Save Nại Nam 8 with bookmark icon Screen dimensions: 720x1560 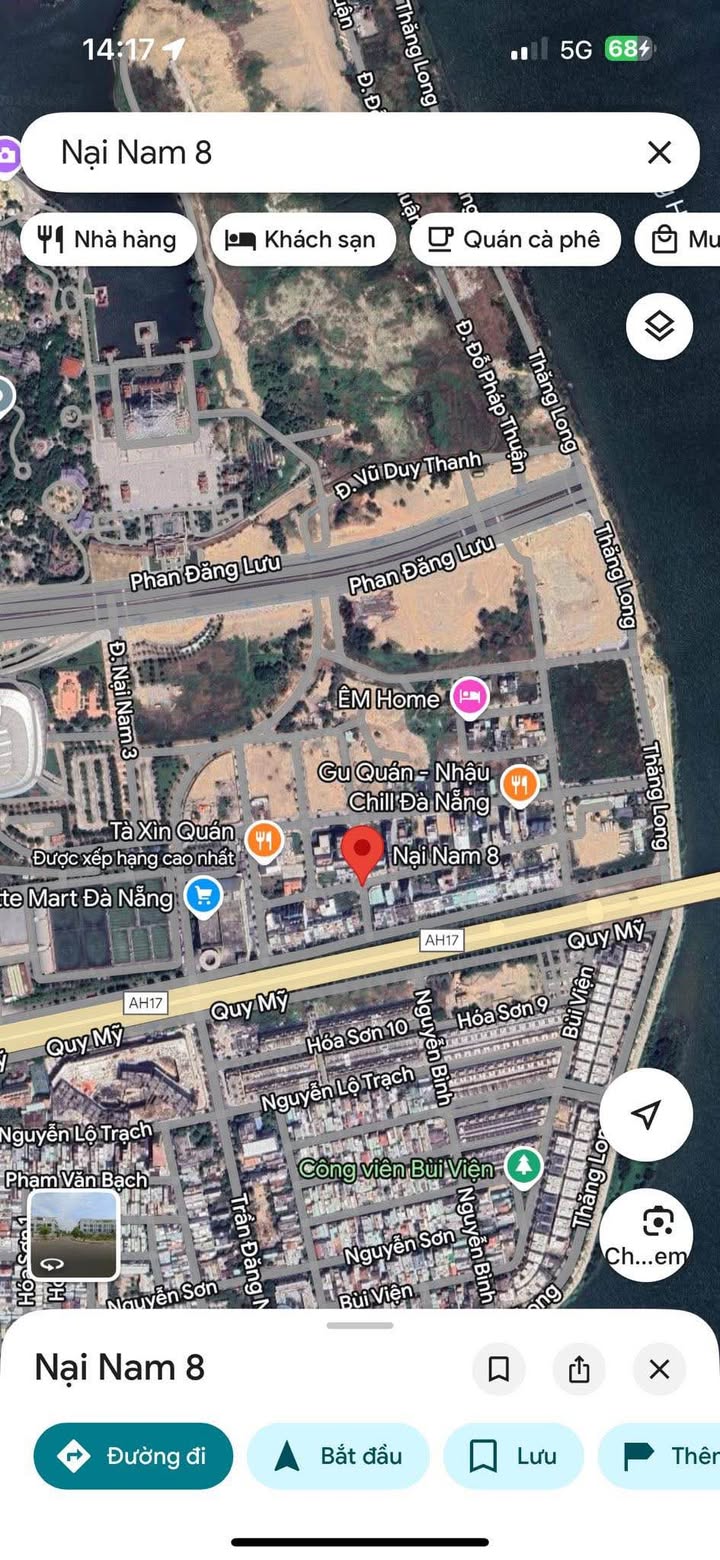(x=499, y=1369)
